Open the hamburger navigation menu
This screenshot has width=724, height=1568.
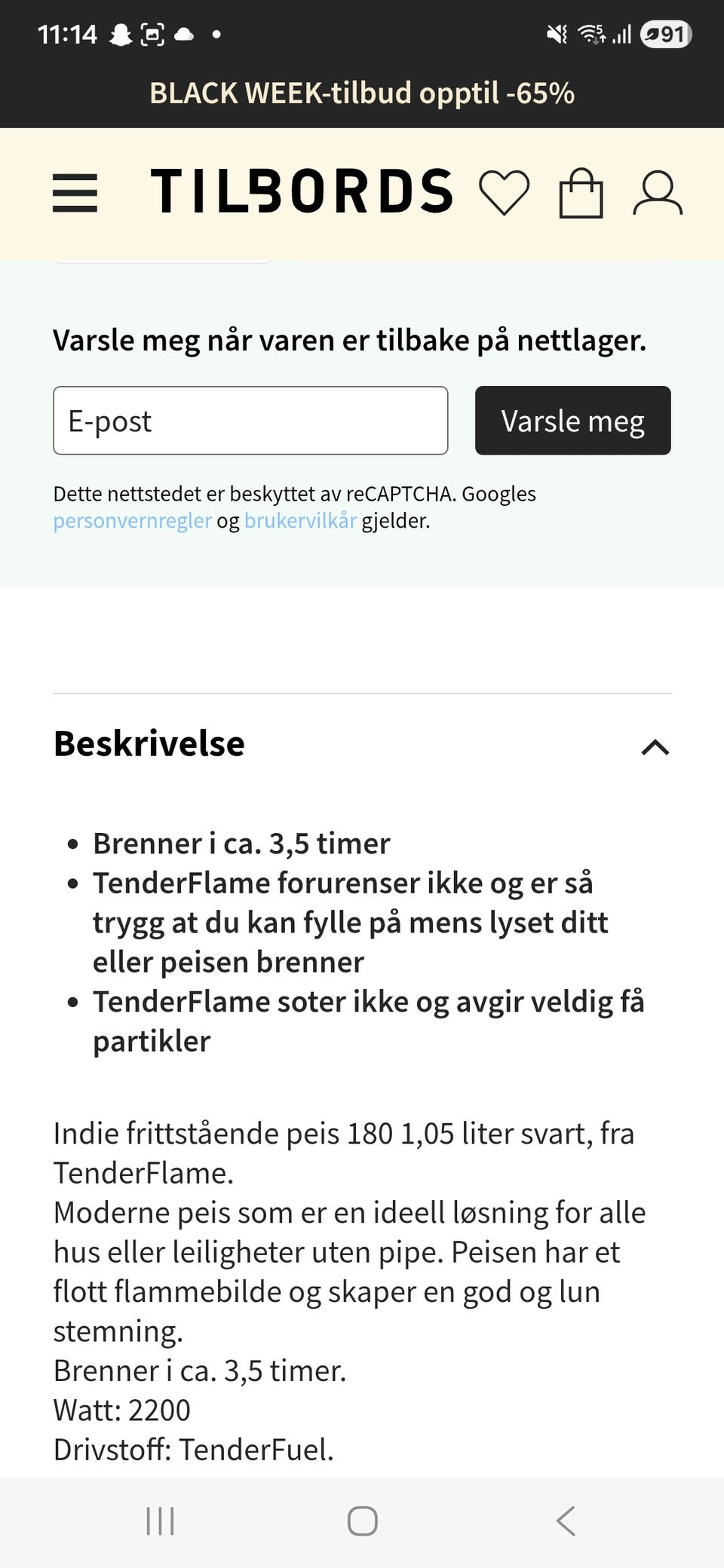click(75, 194)
